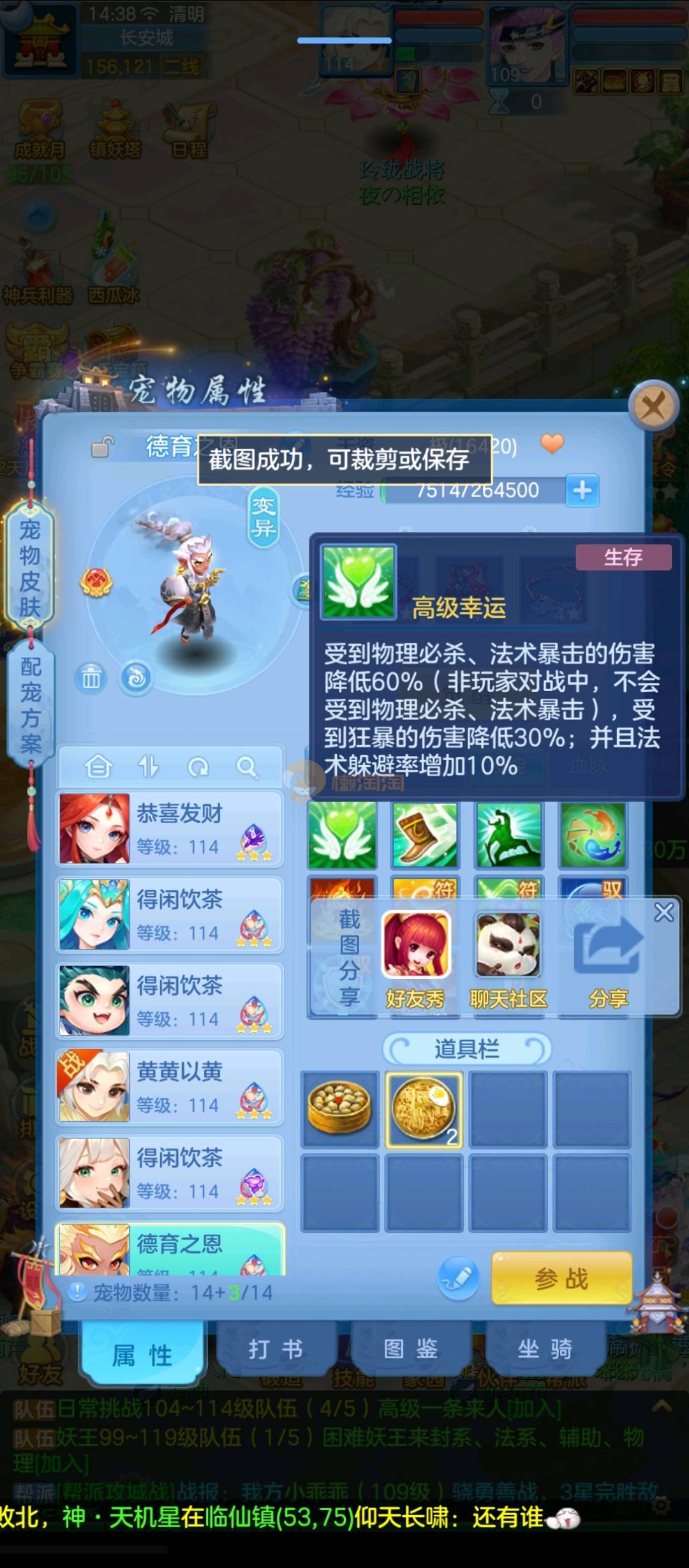Open the 坐骑 tab
This screenshot has width=689, height=1568.
tap(544, 1349)
